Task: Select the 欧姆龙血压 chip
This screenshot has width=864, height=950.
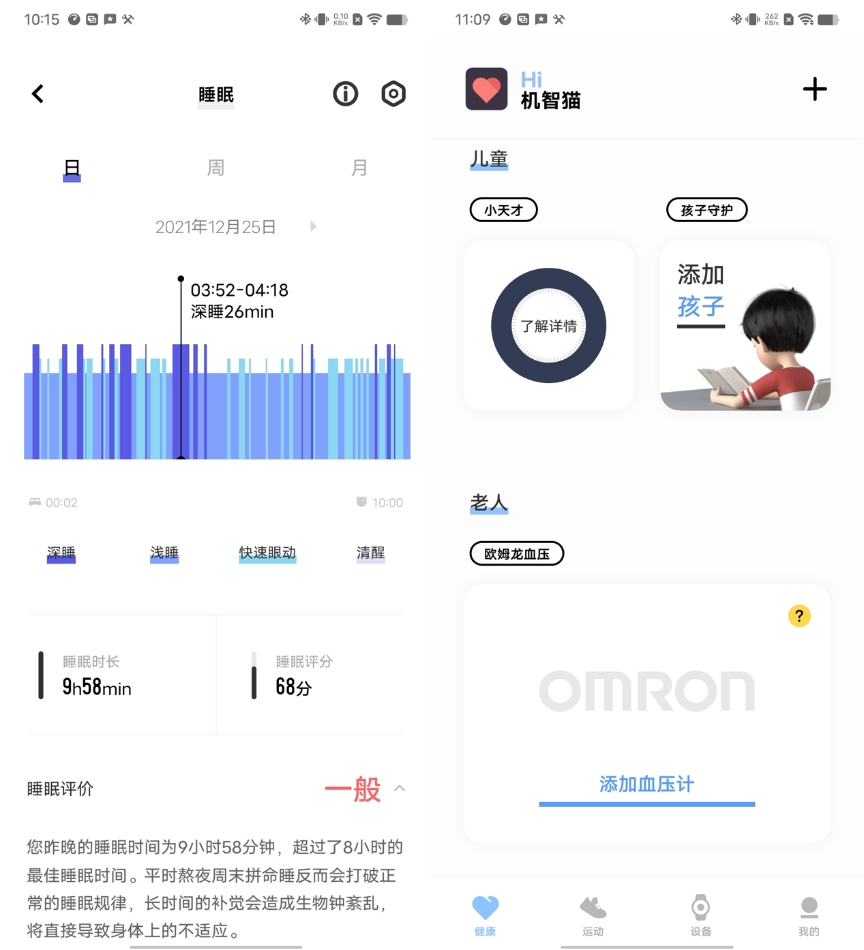Action: pyautogui.click(x=516, y=553)
